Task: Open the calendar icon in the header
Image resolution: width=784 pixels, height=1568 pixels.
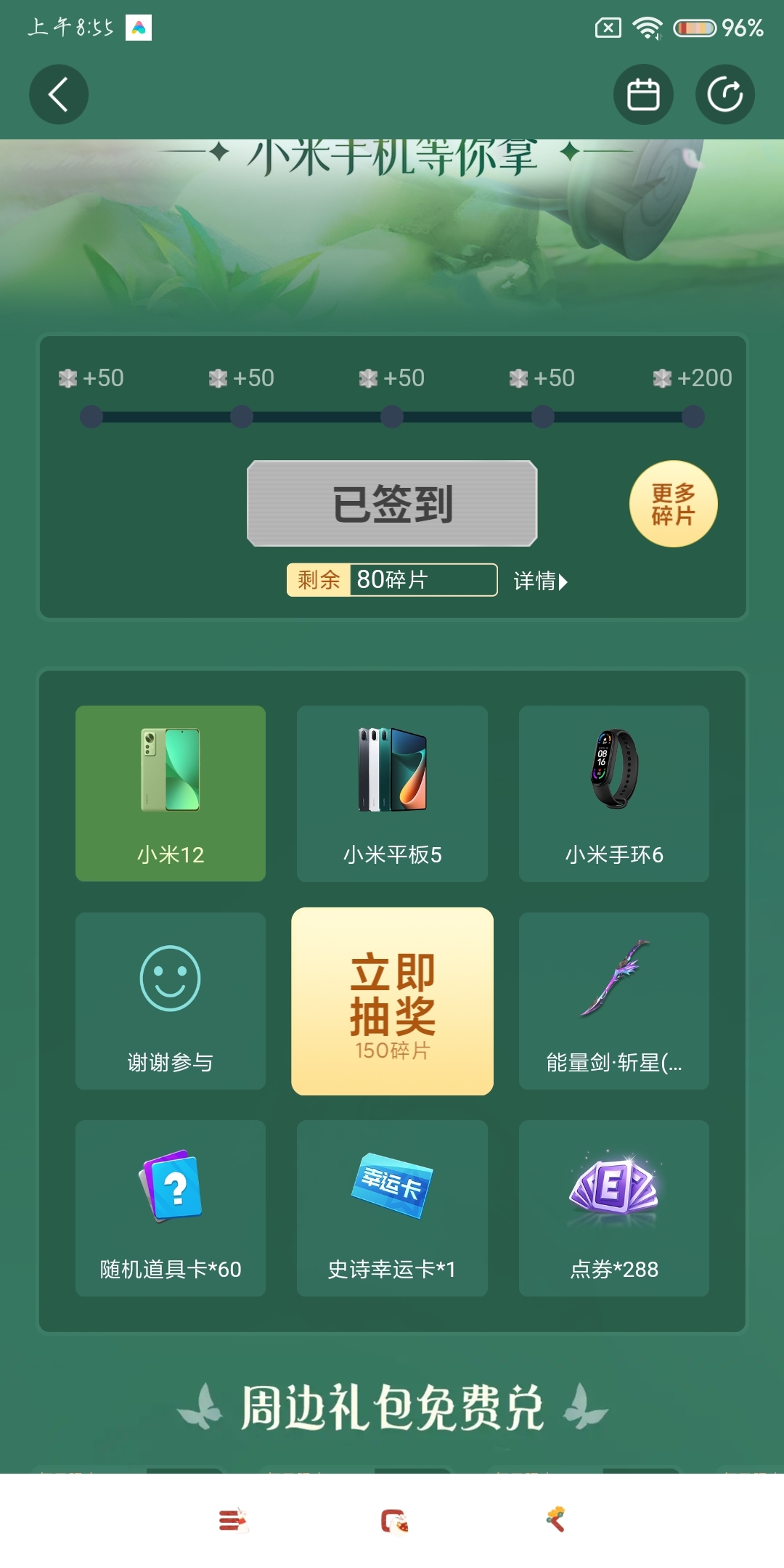Action: 643,94
